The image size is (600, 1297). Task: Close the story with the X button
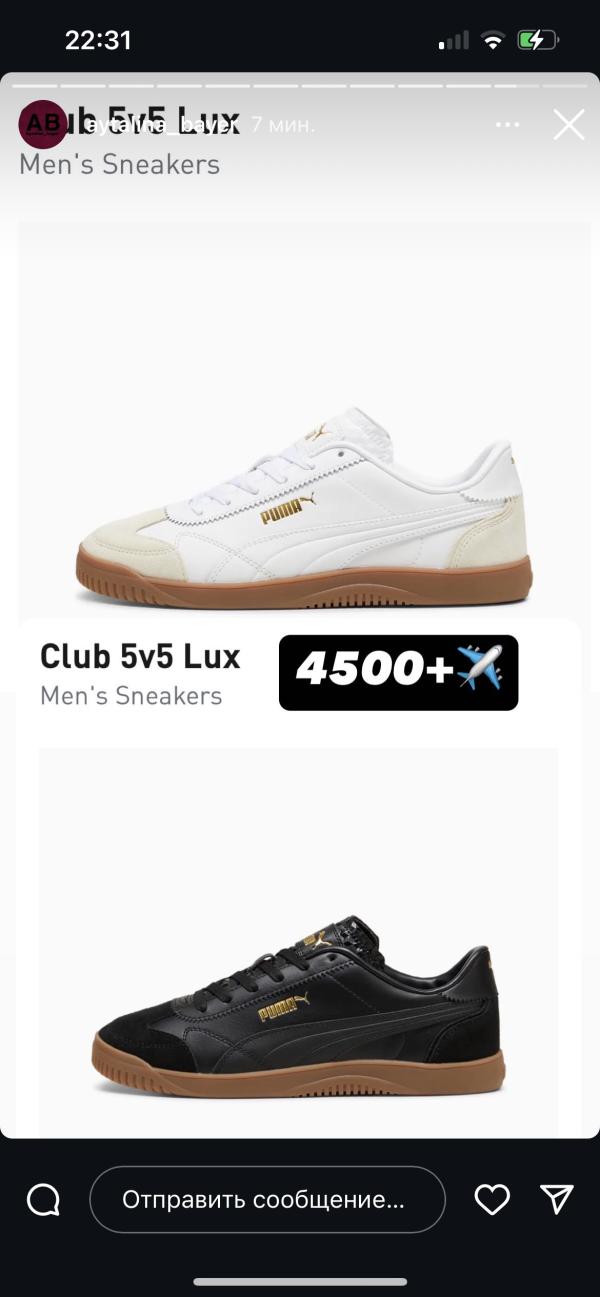pos(569,125)
